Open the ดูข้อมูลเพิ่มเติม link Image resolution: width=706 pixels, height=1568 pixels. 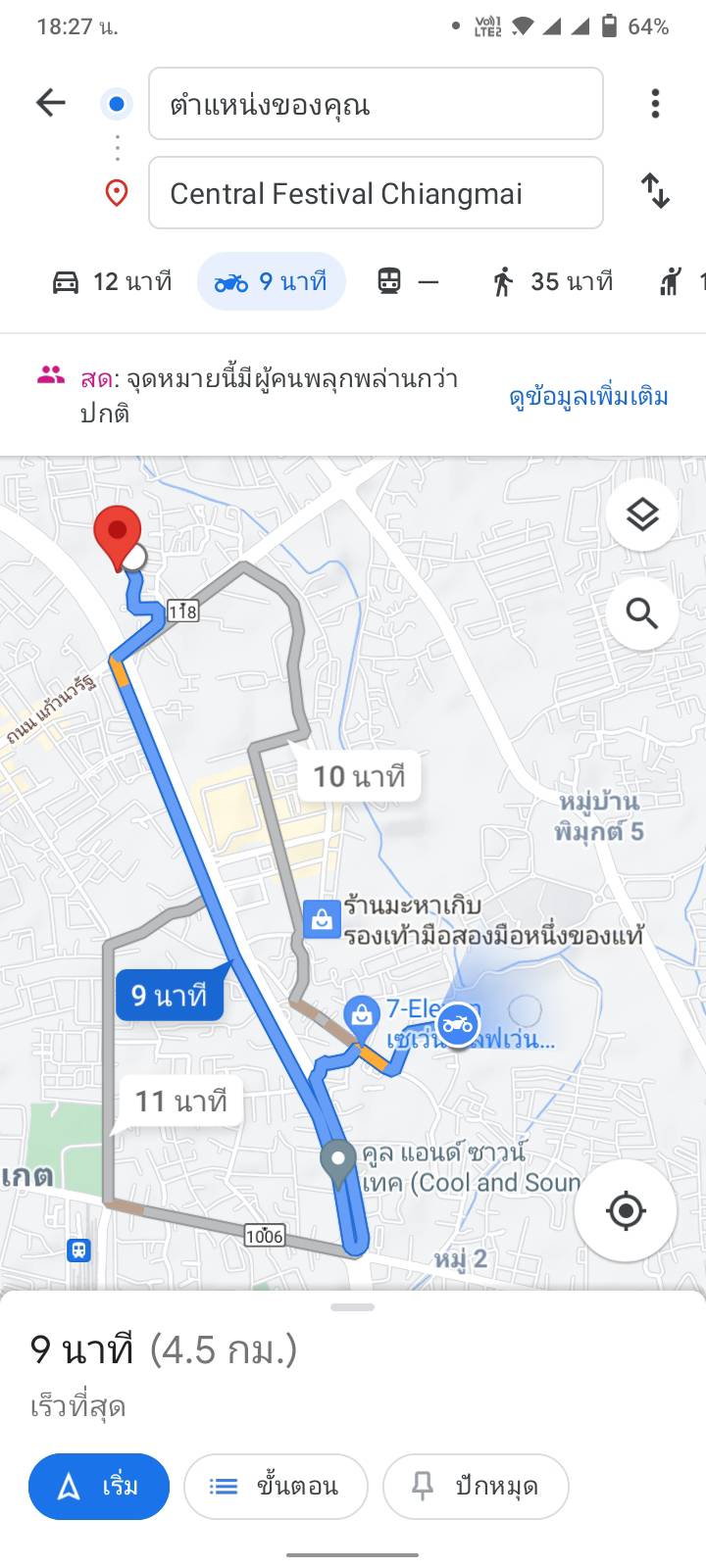(588, 396)
